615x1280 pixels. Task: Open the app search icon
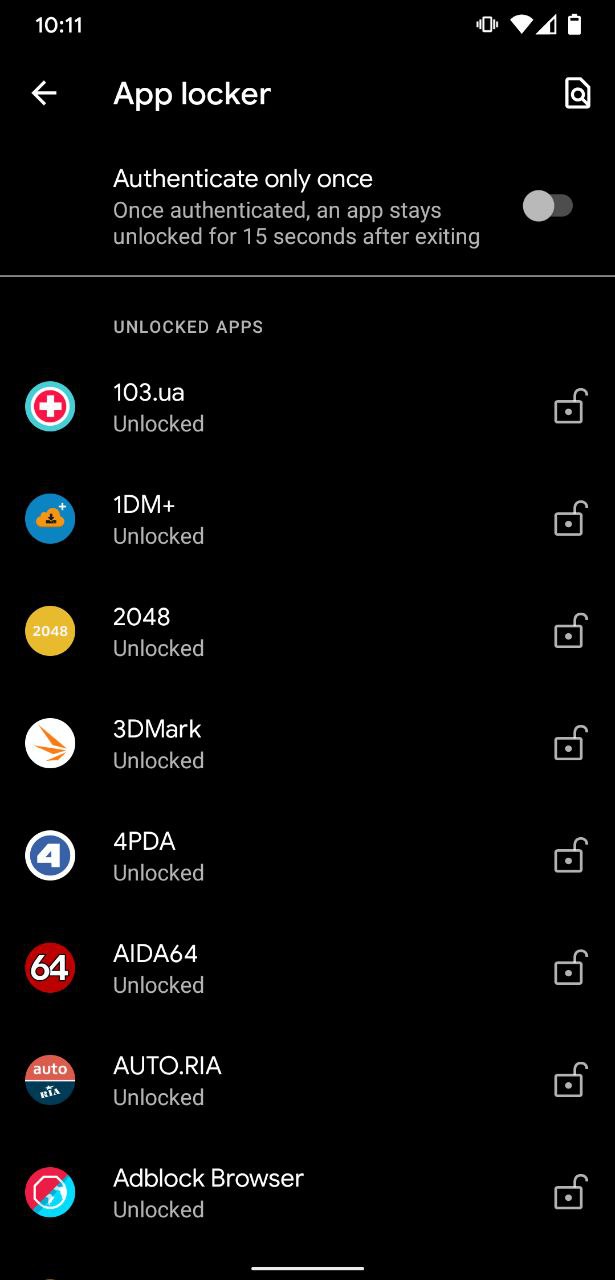coord(577,94)
